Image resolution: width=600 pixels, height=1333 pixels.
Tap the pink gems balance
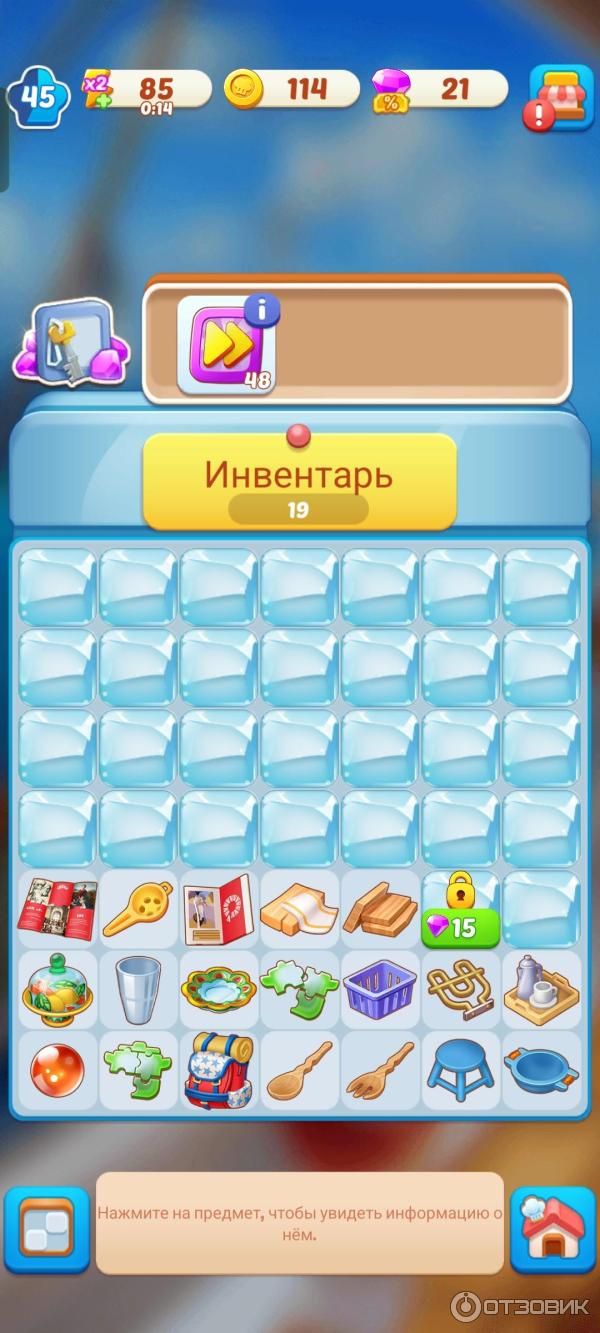[440, 90]
